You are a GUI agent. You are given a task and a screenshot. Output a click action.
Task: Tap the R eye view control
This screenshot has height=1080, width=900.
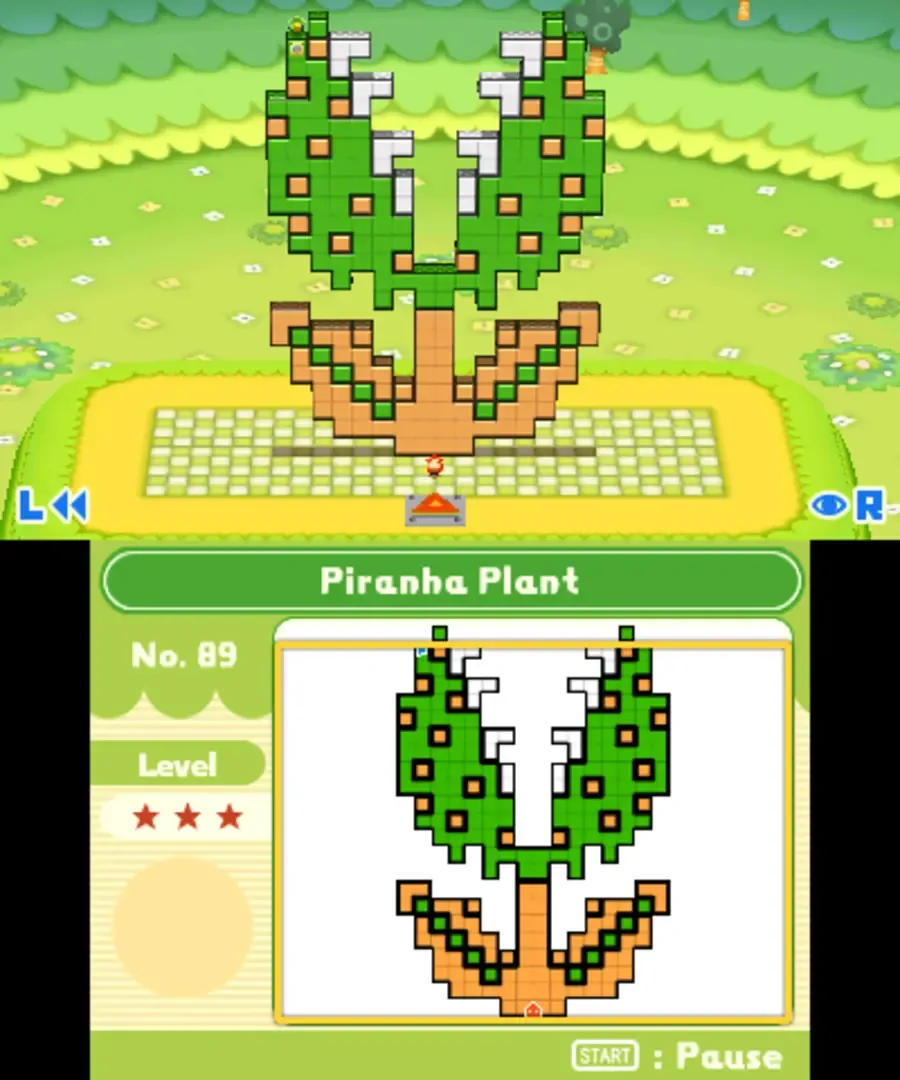click(846, 505)
